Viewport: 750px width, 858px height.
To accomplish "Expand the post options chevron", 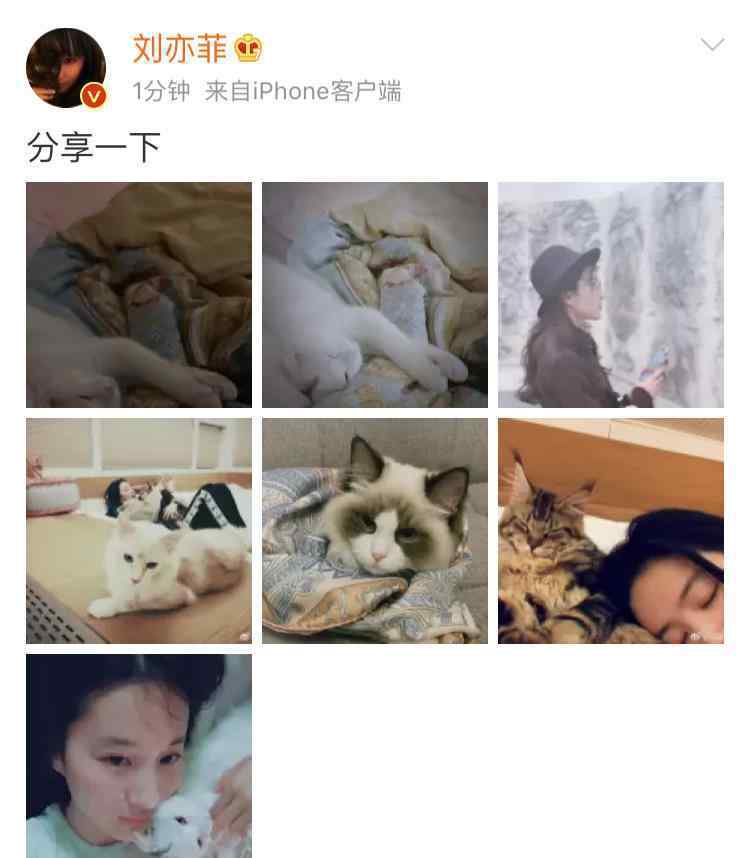I will pos(712,45).
